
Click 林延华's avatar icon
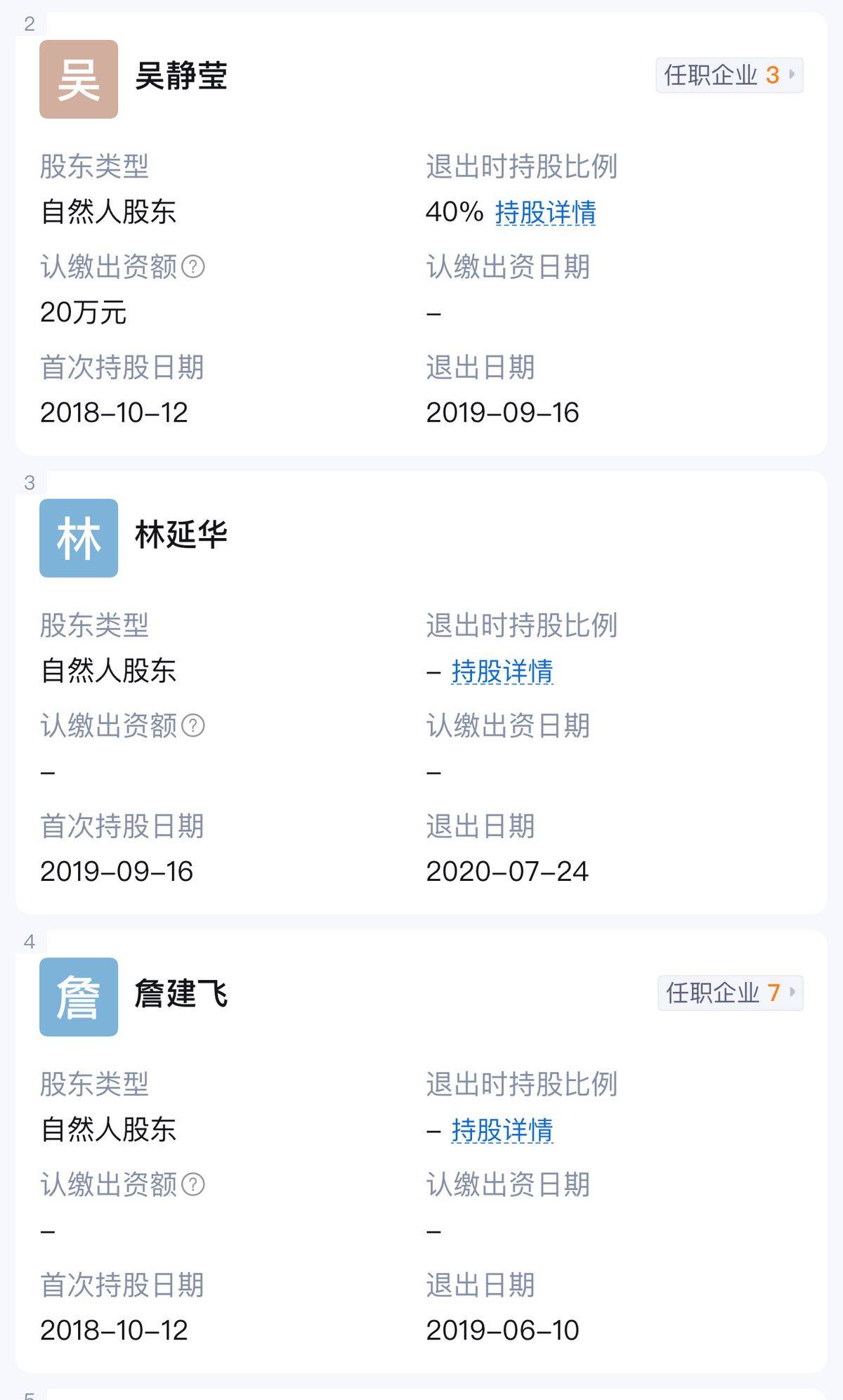(x=79, y=537)
